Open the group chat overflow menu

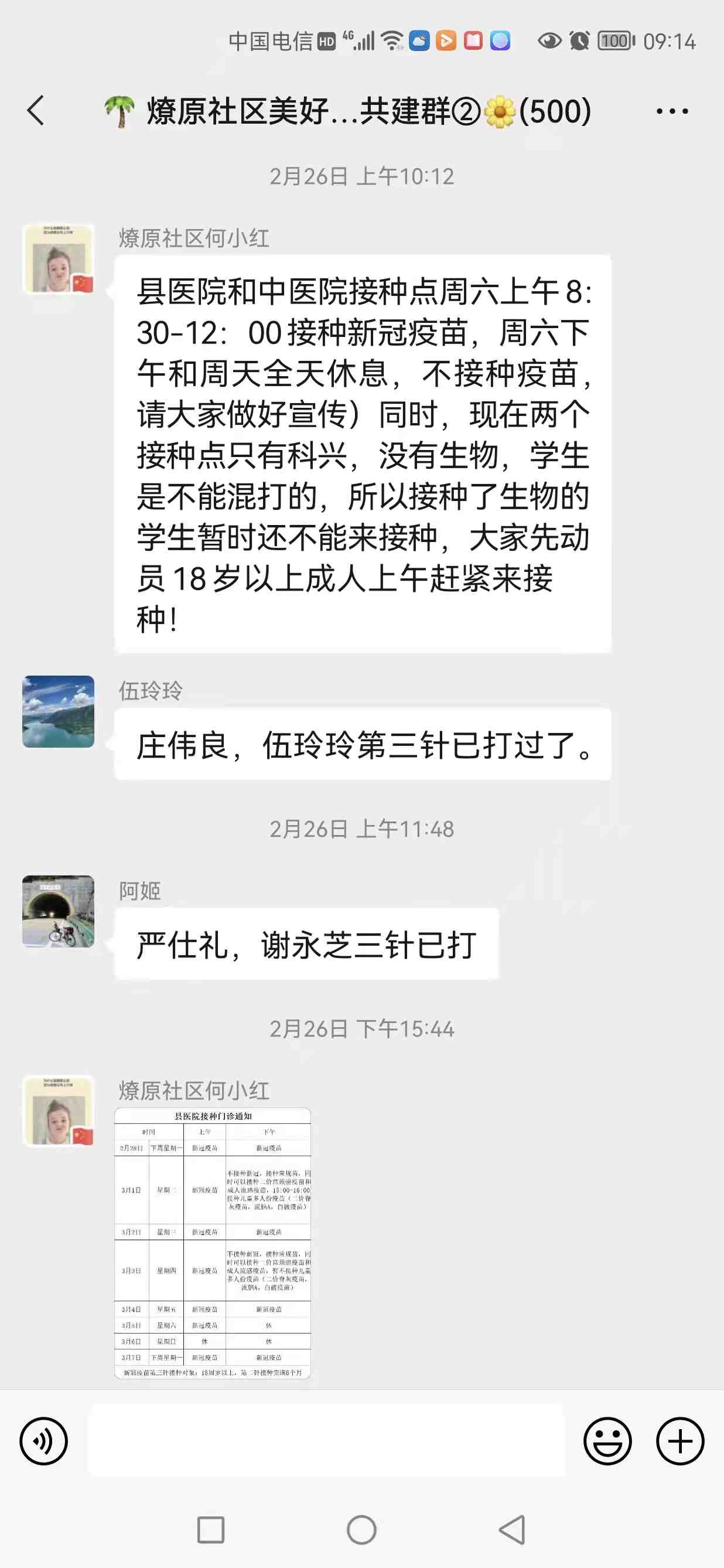tap(672, 111)
